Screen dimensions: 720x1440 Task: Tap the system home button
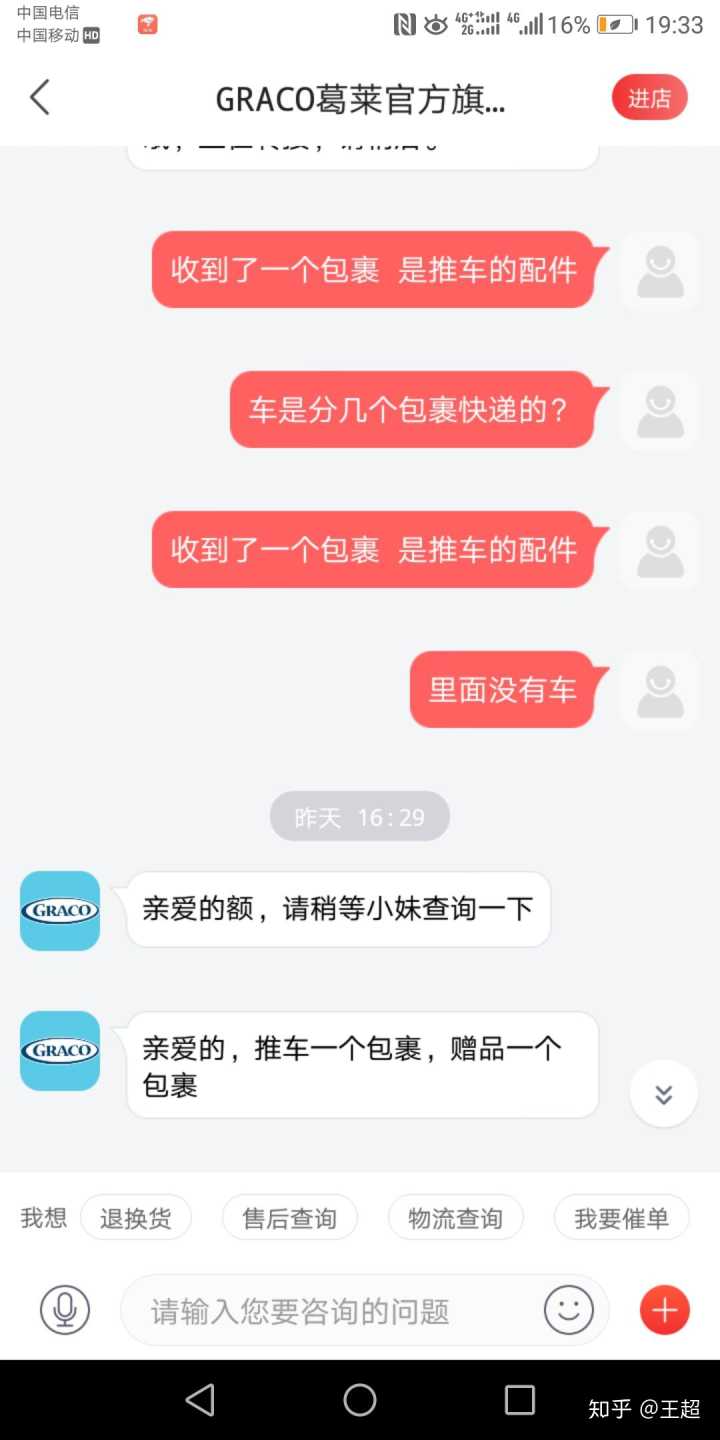pos(360,1400)
